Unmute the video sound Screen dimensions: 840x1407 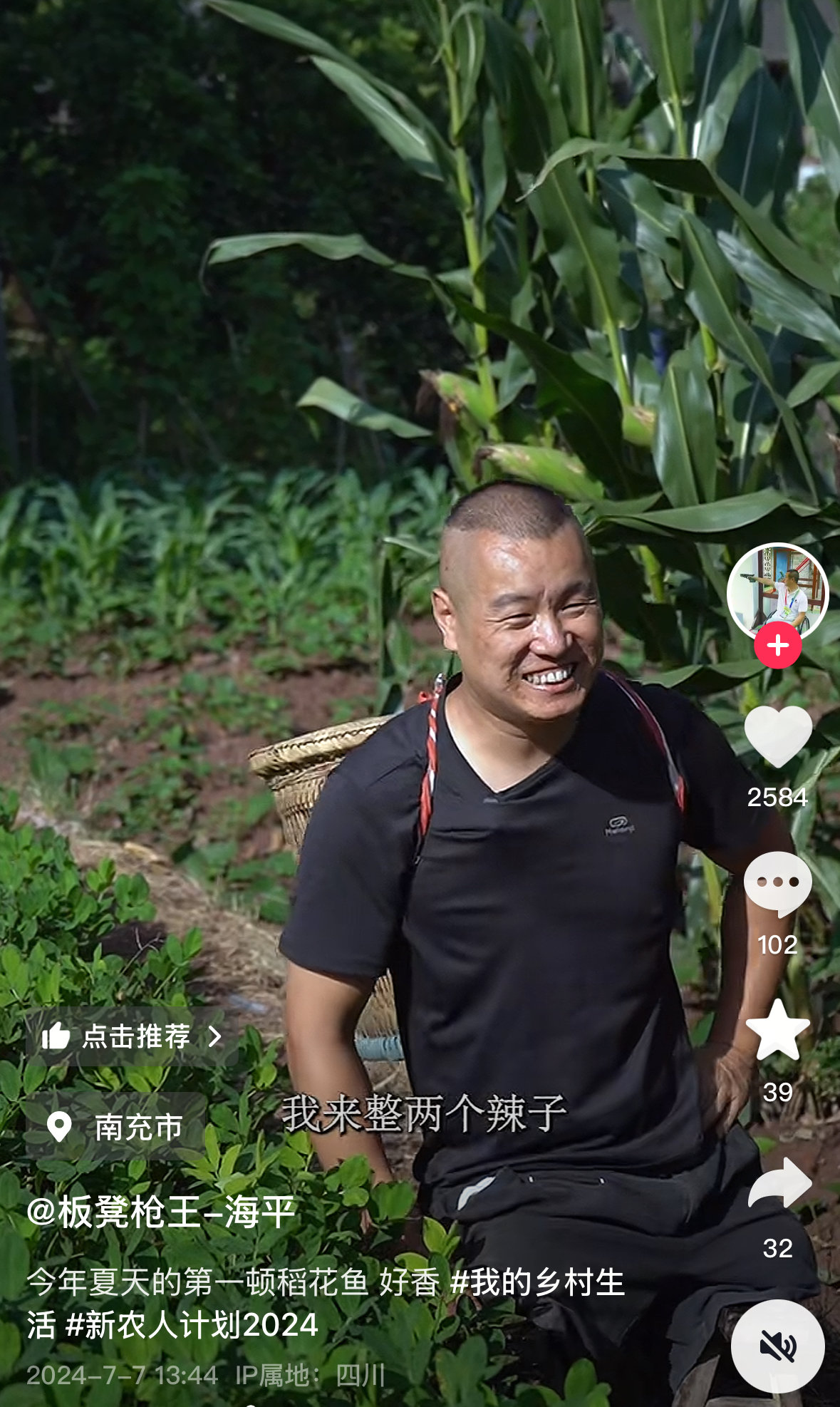[x=777, y=1346]
